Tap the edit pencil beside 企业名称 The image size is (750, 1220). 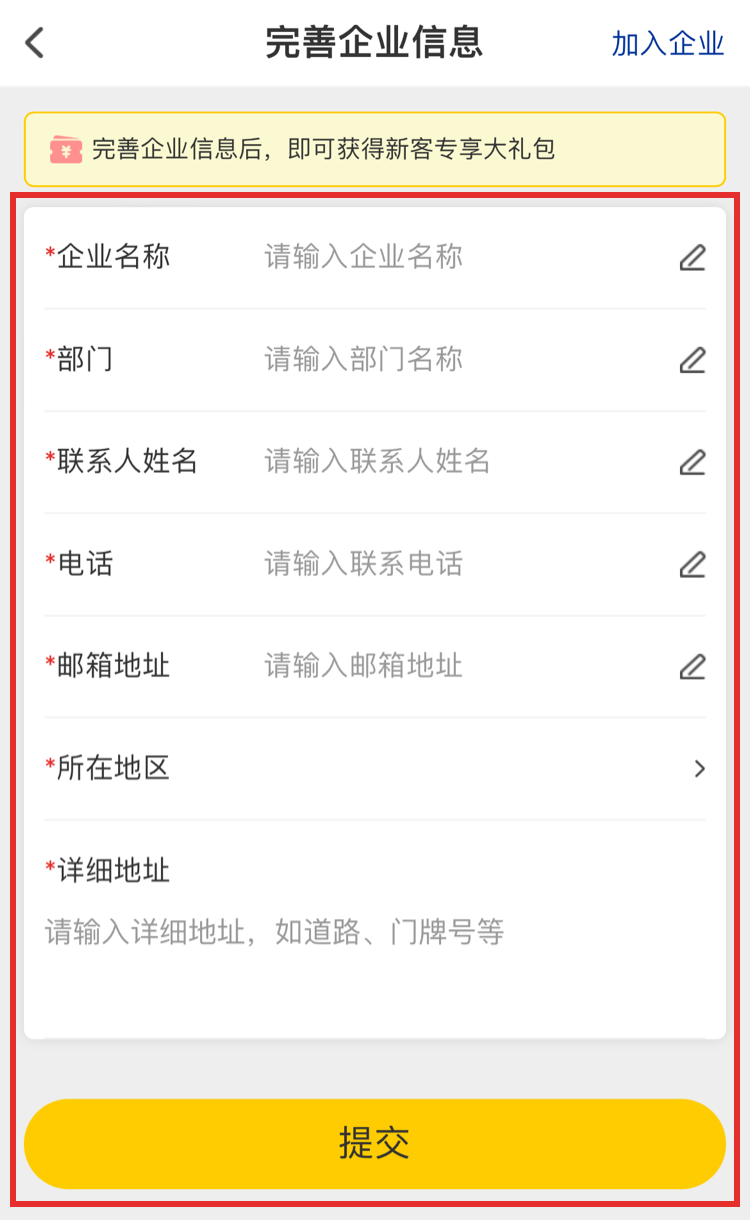coord(692,257)
